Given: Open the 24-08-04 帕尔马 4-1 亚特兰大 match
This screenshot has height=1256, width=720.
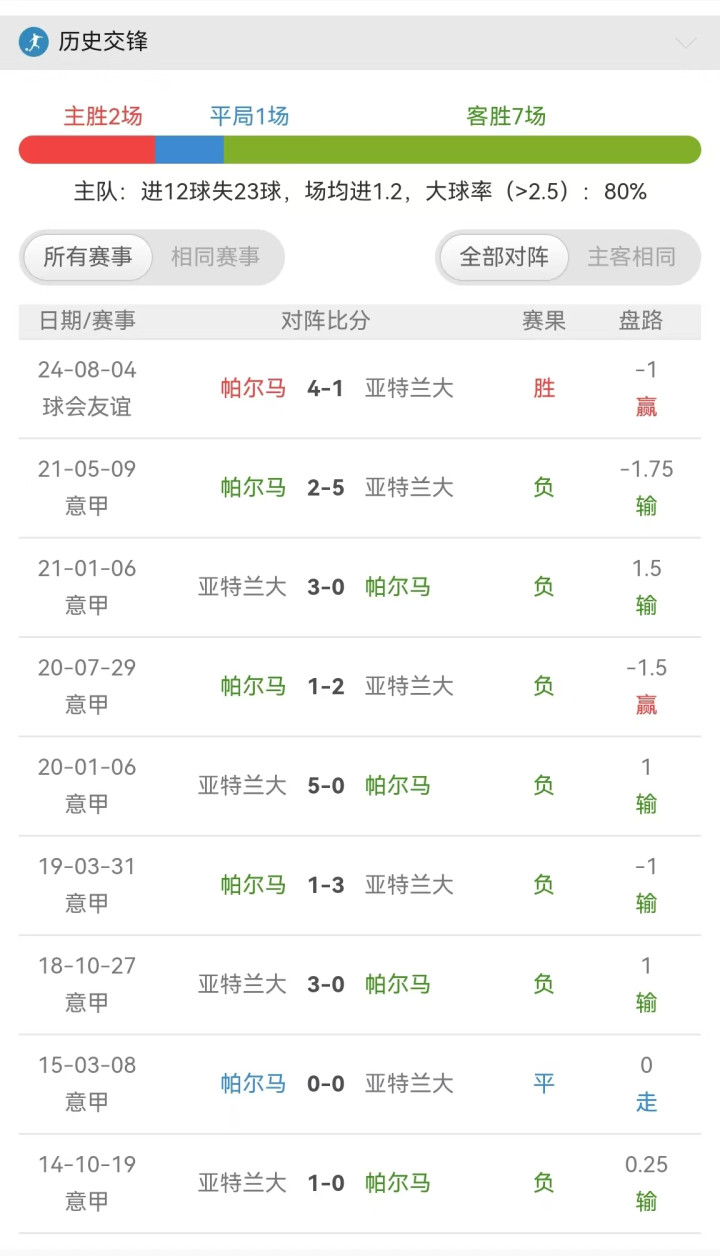Looking at the screenshot, I should coord(360,388).
